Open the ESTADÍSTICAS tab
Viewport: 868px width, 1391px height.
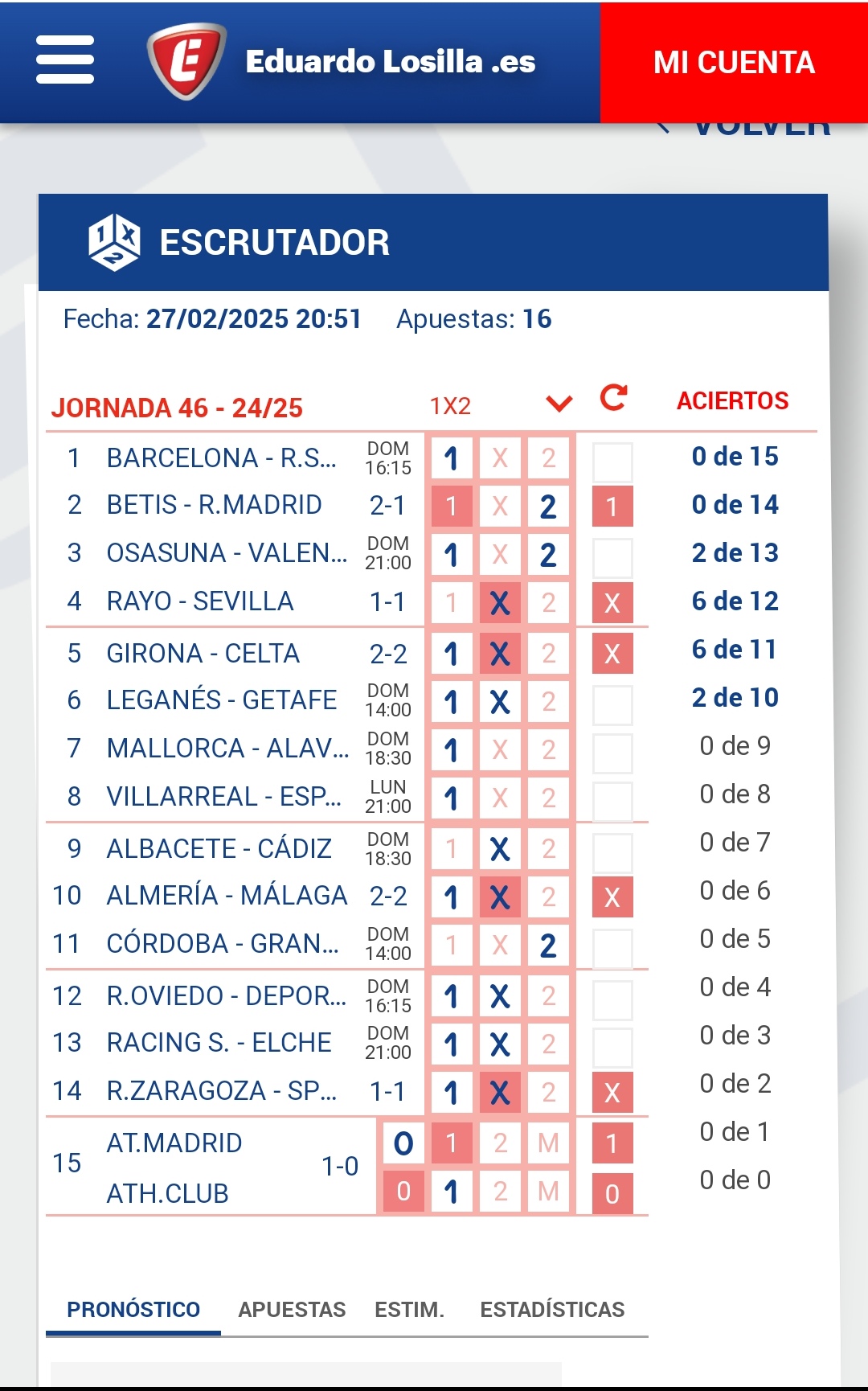click(x=552, y=1310)
